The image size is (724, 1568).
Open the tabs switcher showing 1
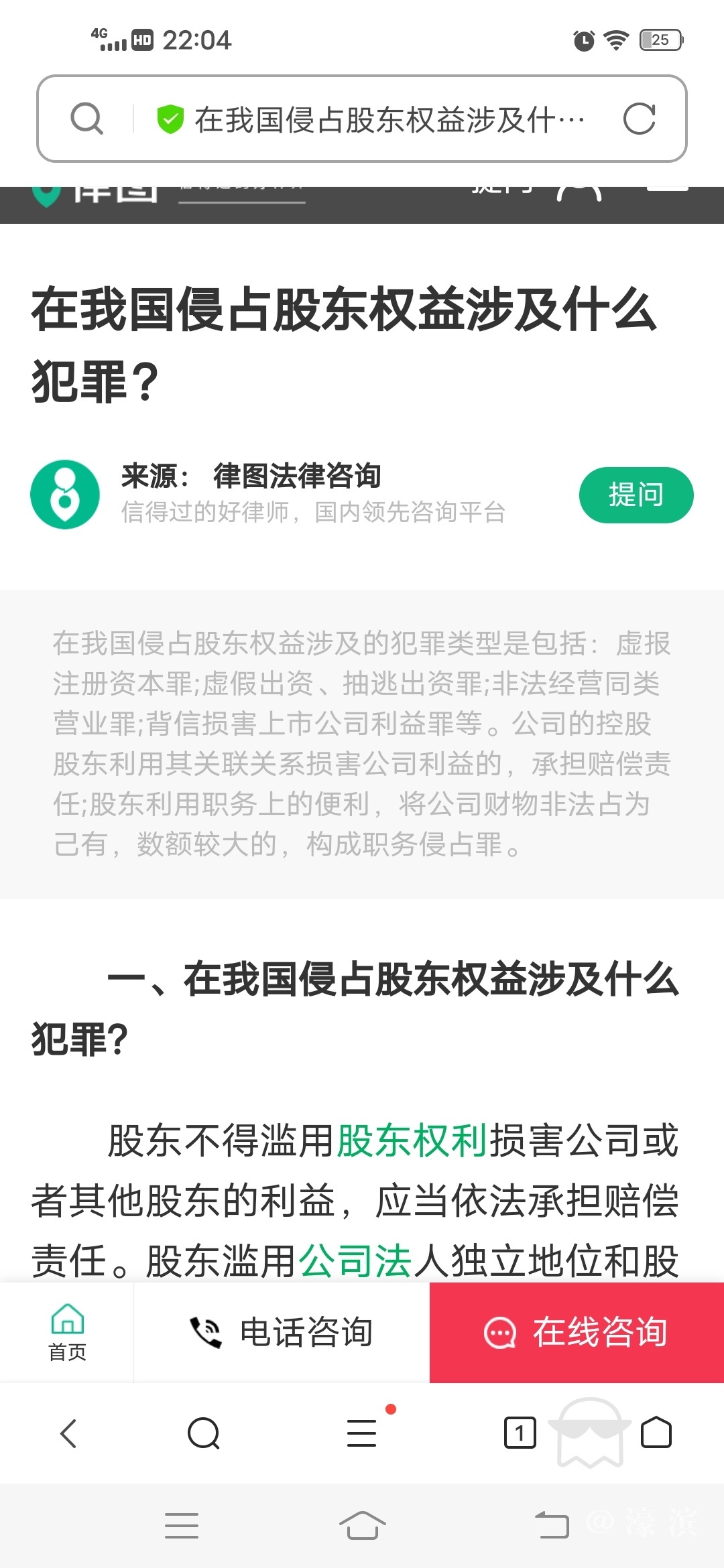point(520,1433)
